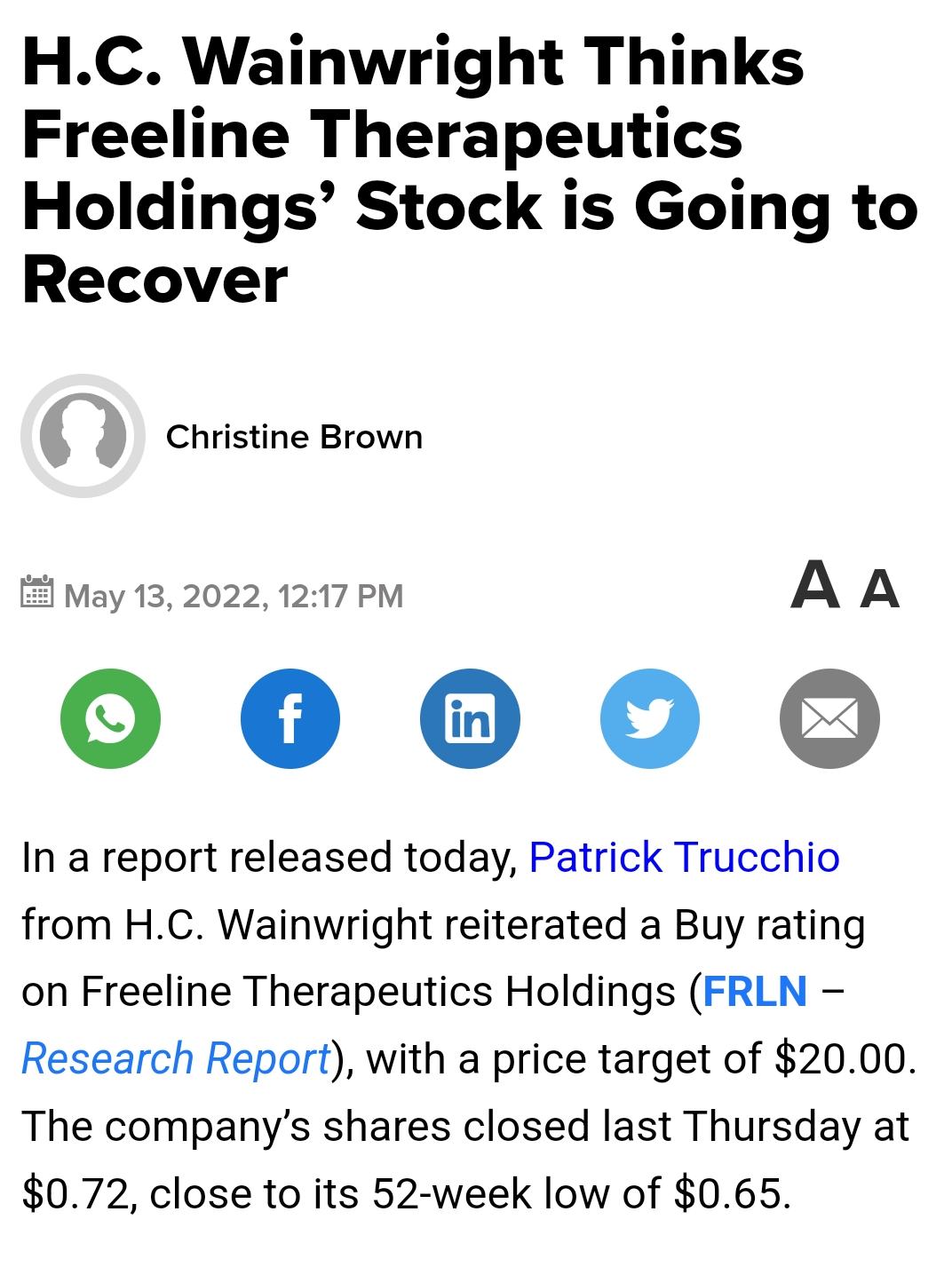Share the article on Facebook
Image resolution: width=952 pixels, height=1267 pixels.
click(290, 718)
